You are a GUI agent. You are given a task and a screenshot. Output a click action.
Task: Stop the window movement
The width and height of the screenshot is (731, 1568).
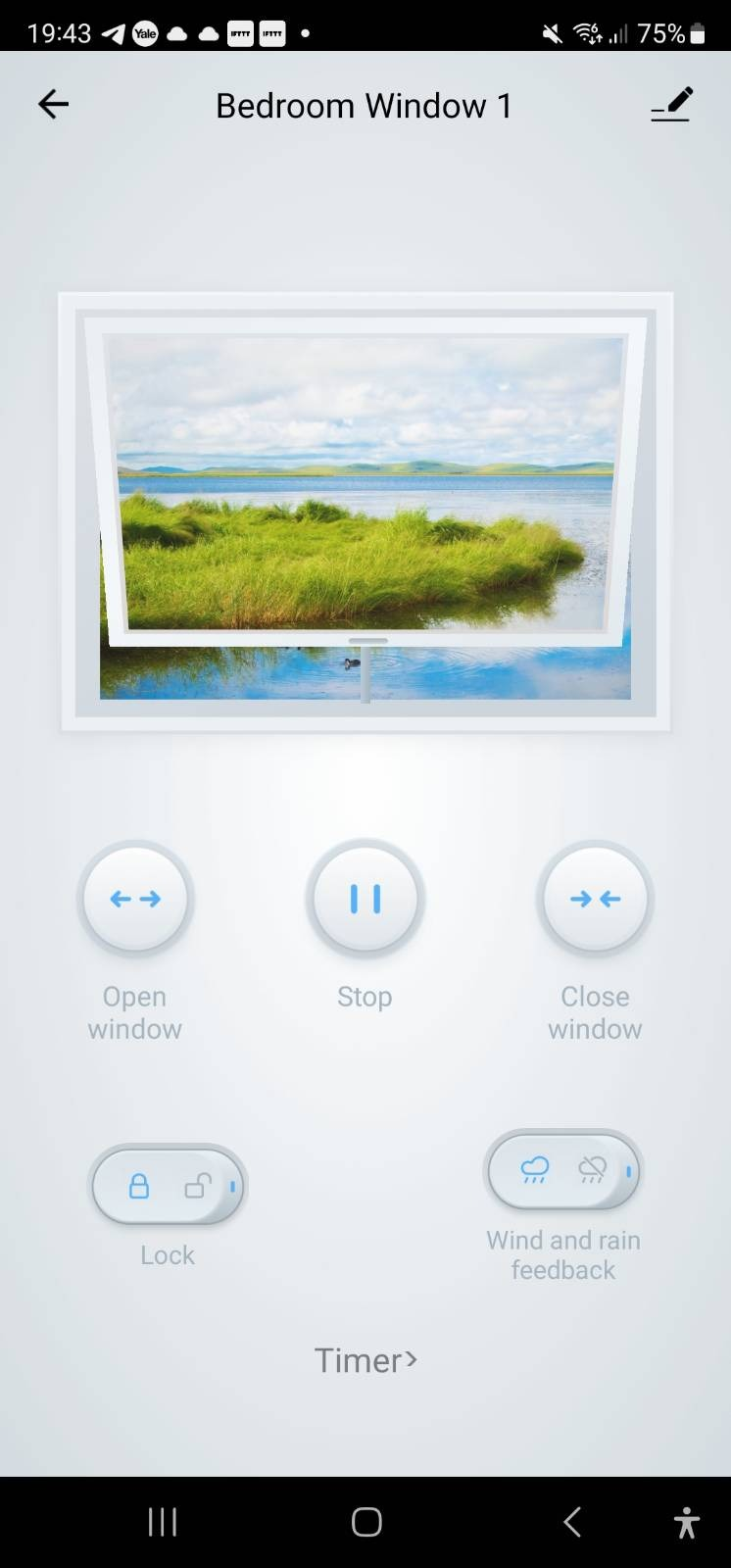tap(365, 899)
